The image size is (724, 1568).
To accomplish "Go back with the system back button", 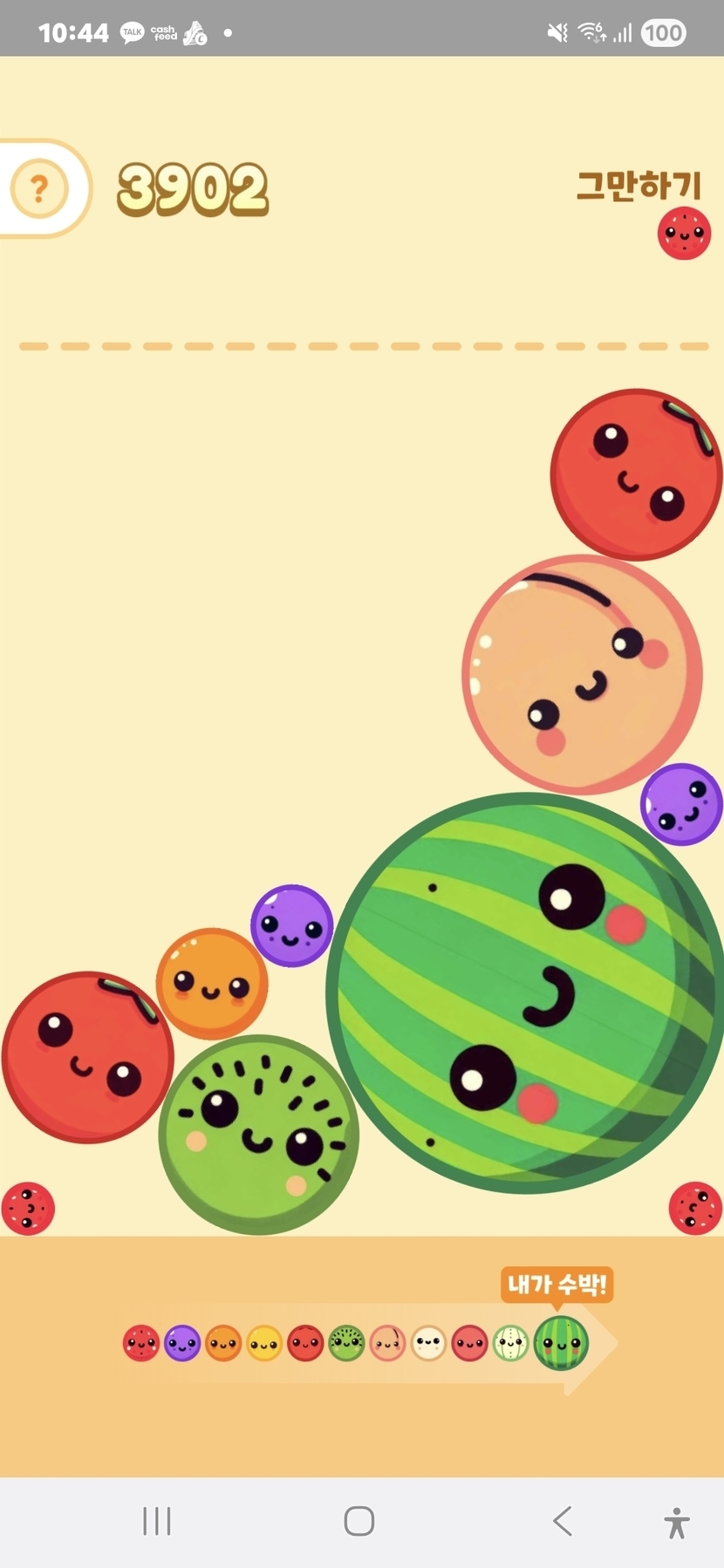I will (x=563, y=1521).
